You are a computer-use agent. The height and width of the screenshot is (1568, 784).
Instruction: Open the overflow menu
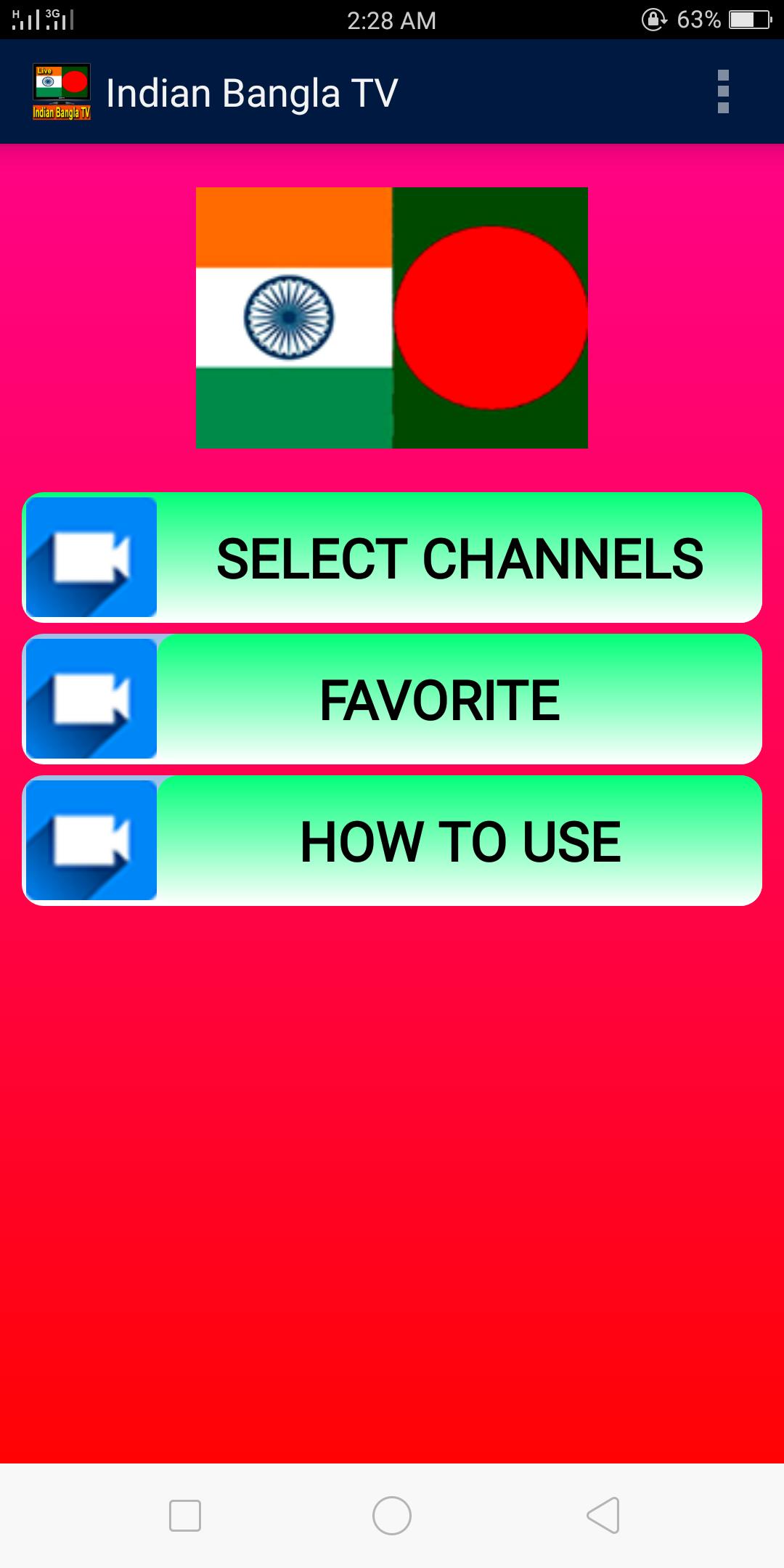[x=722, y=92]
